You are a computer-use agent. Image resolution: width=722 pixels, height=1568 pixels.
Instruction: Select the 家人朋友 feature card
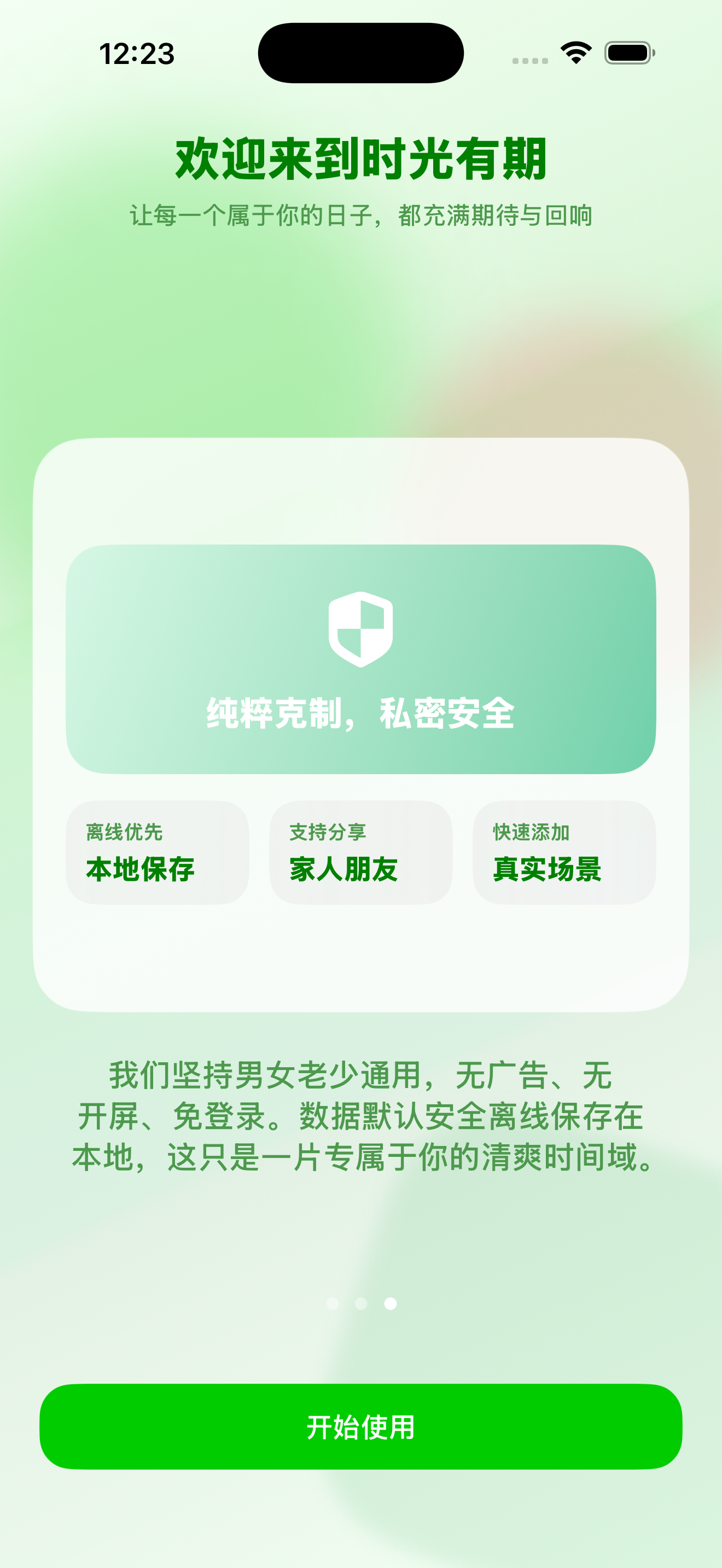click(x=361, y=852)
